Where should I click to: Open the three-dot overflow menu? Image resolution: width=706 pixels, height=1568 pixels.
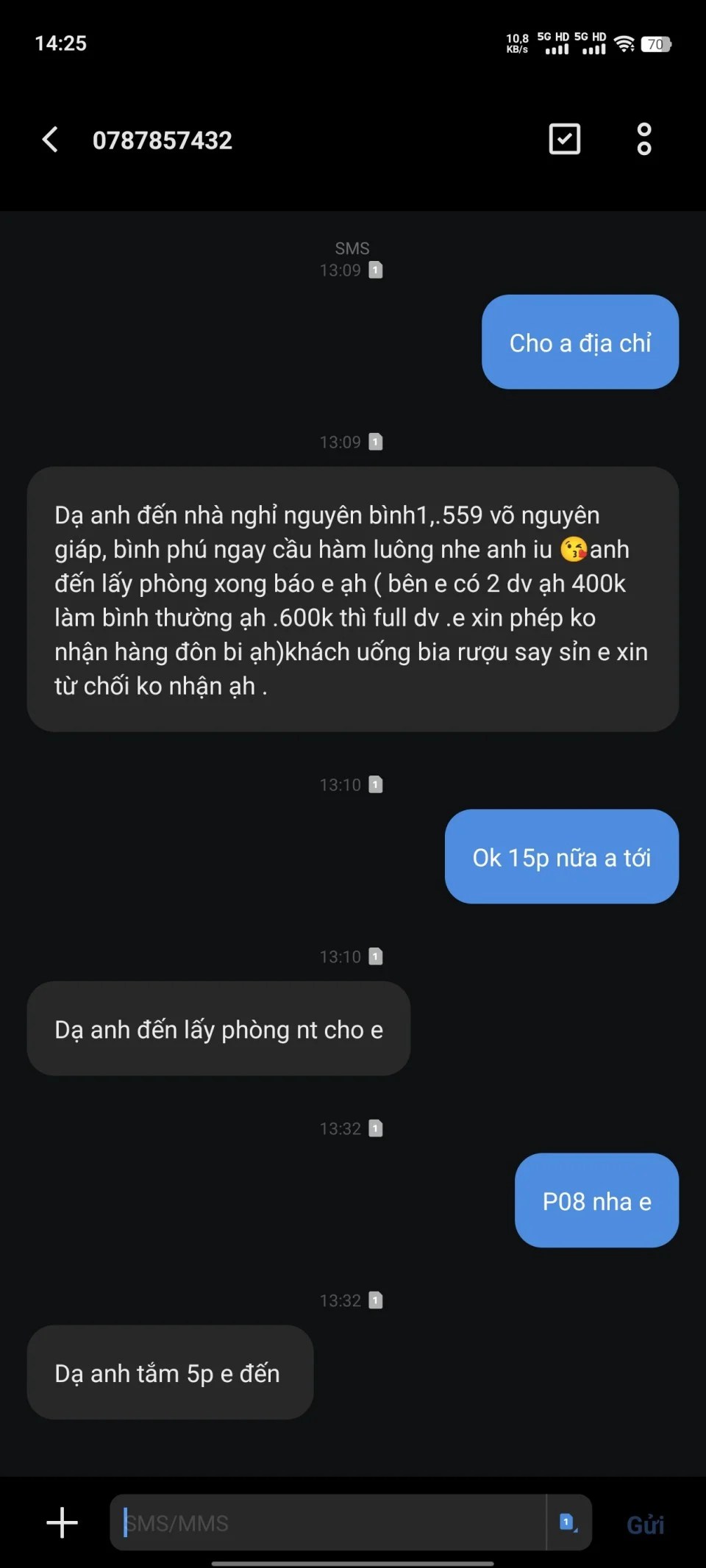coord(643,139)
